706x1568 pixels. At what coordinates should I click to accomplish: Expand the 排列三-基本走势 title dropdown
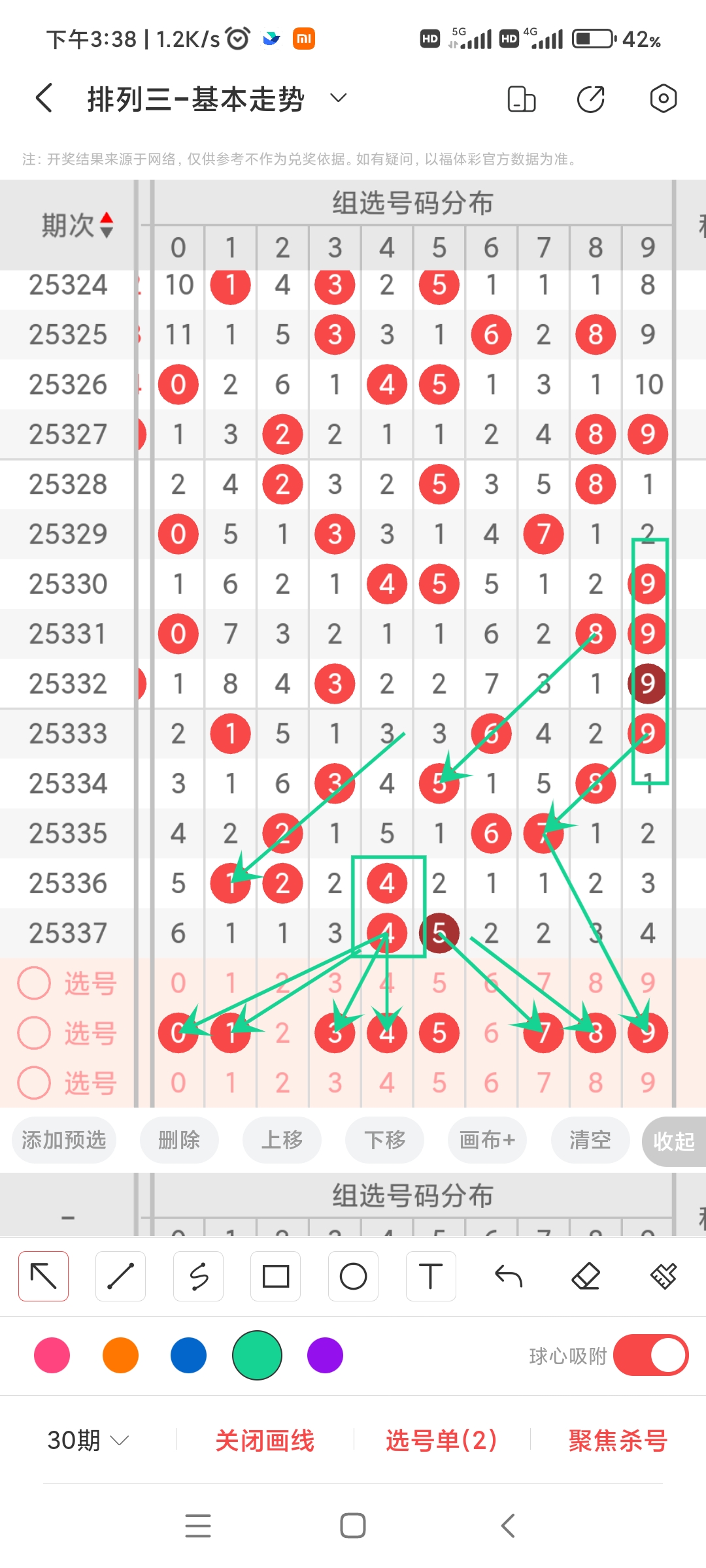pos(338,99)
